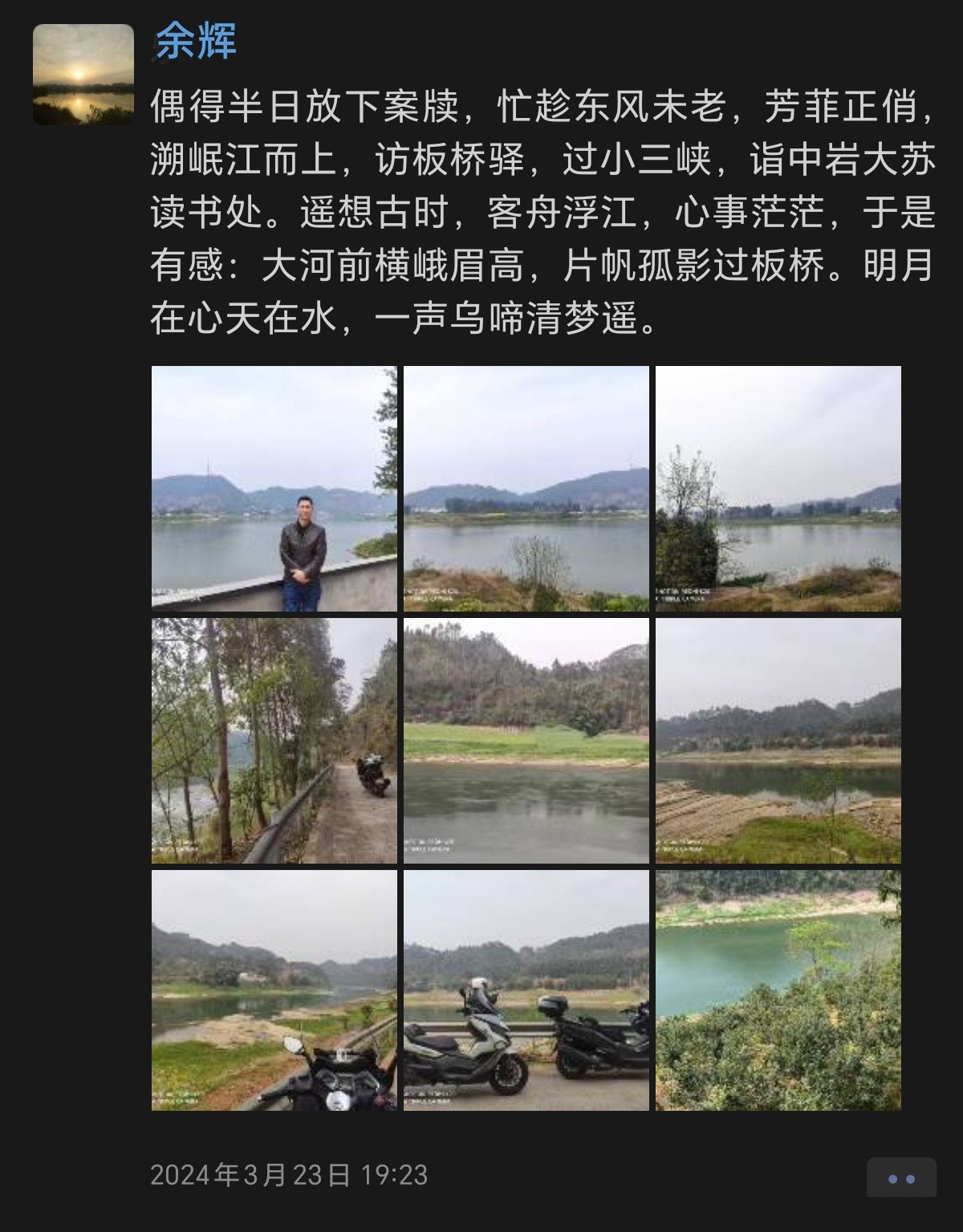Open 余辉's sunset profile avatar

pos(83,74)
